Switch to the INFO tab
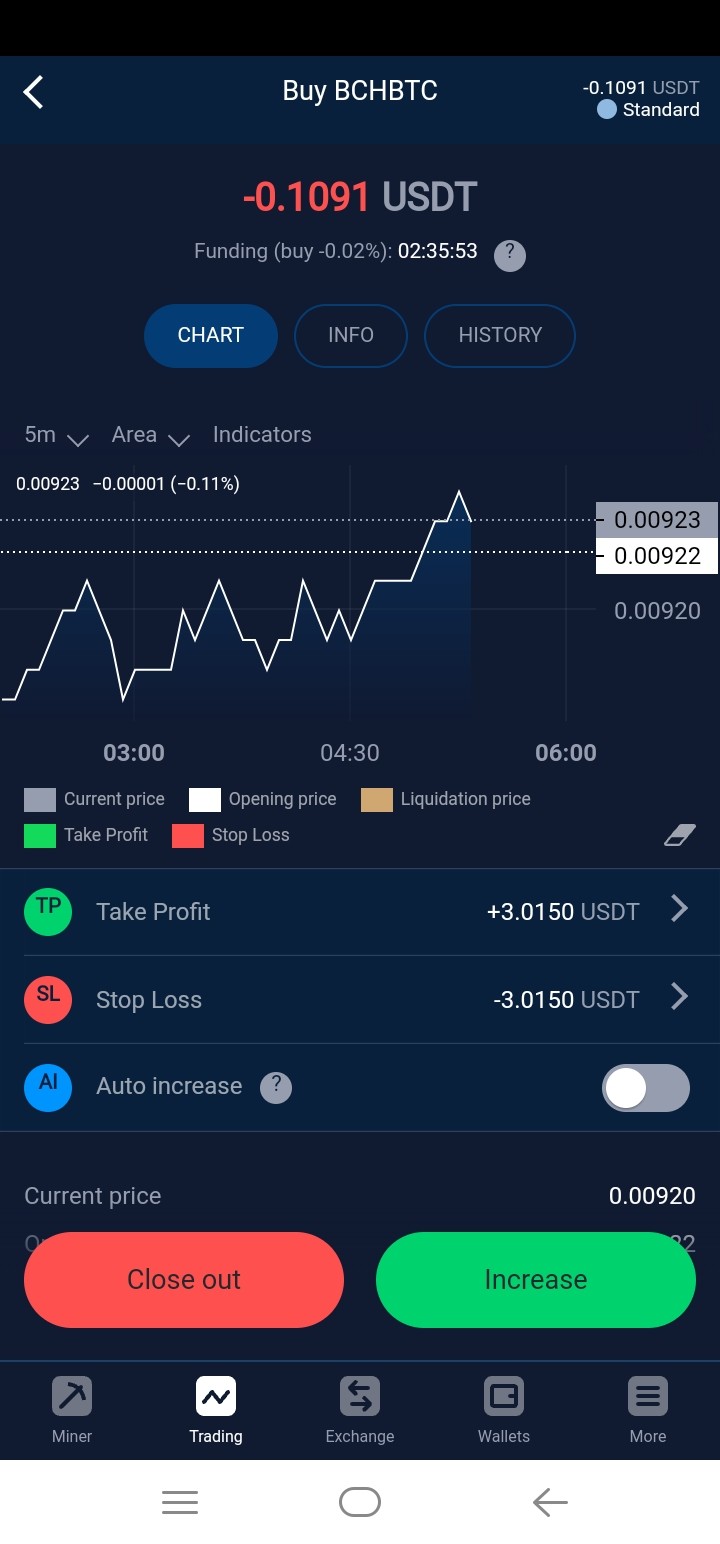Image resolution: width=720 pixels, height=1544 pixels. click(351, 335)
